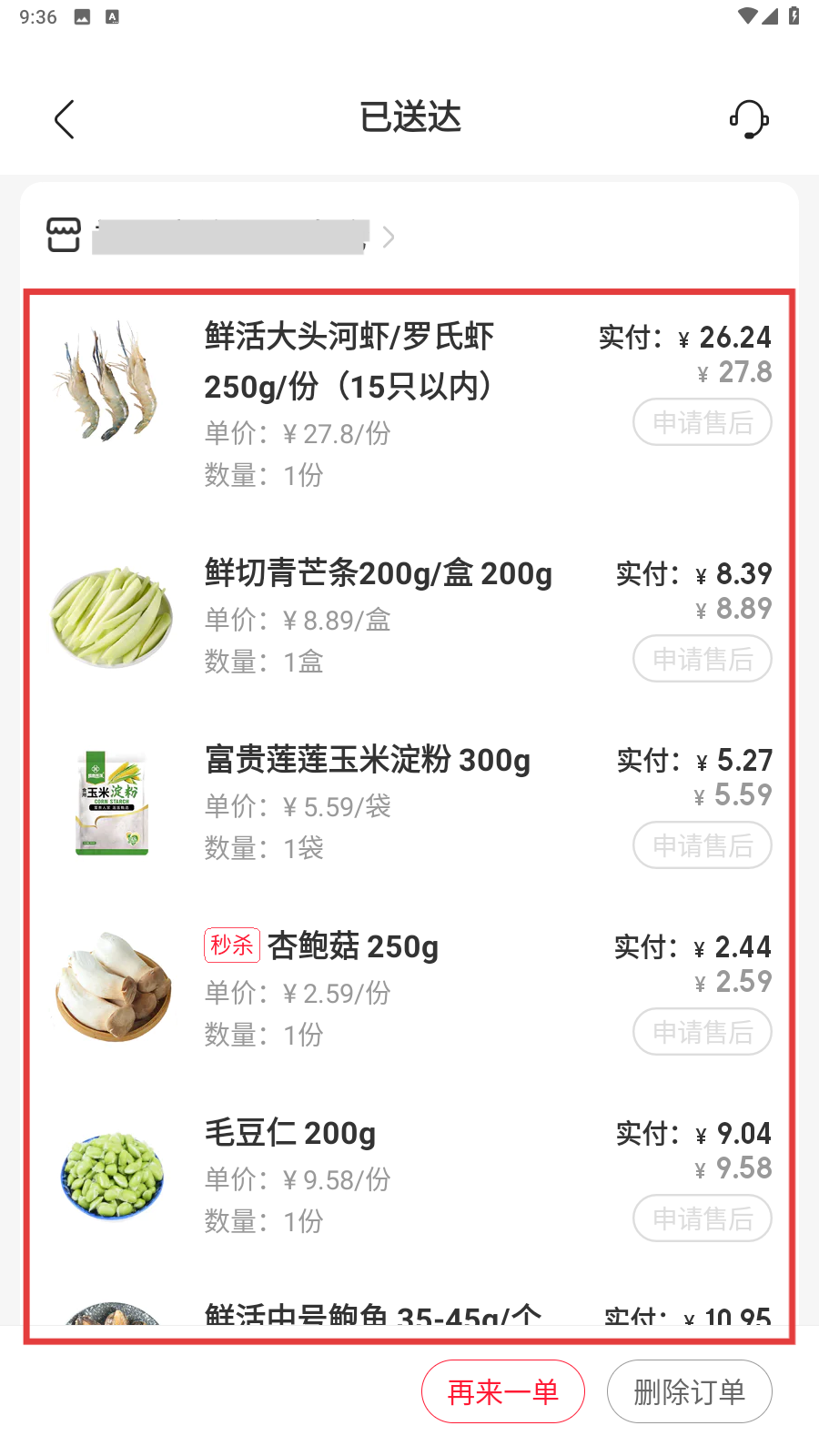Go back from the delivered order page

pyautogui.click(x=64, y=119)
